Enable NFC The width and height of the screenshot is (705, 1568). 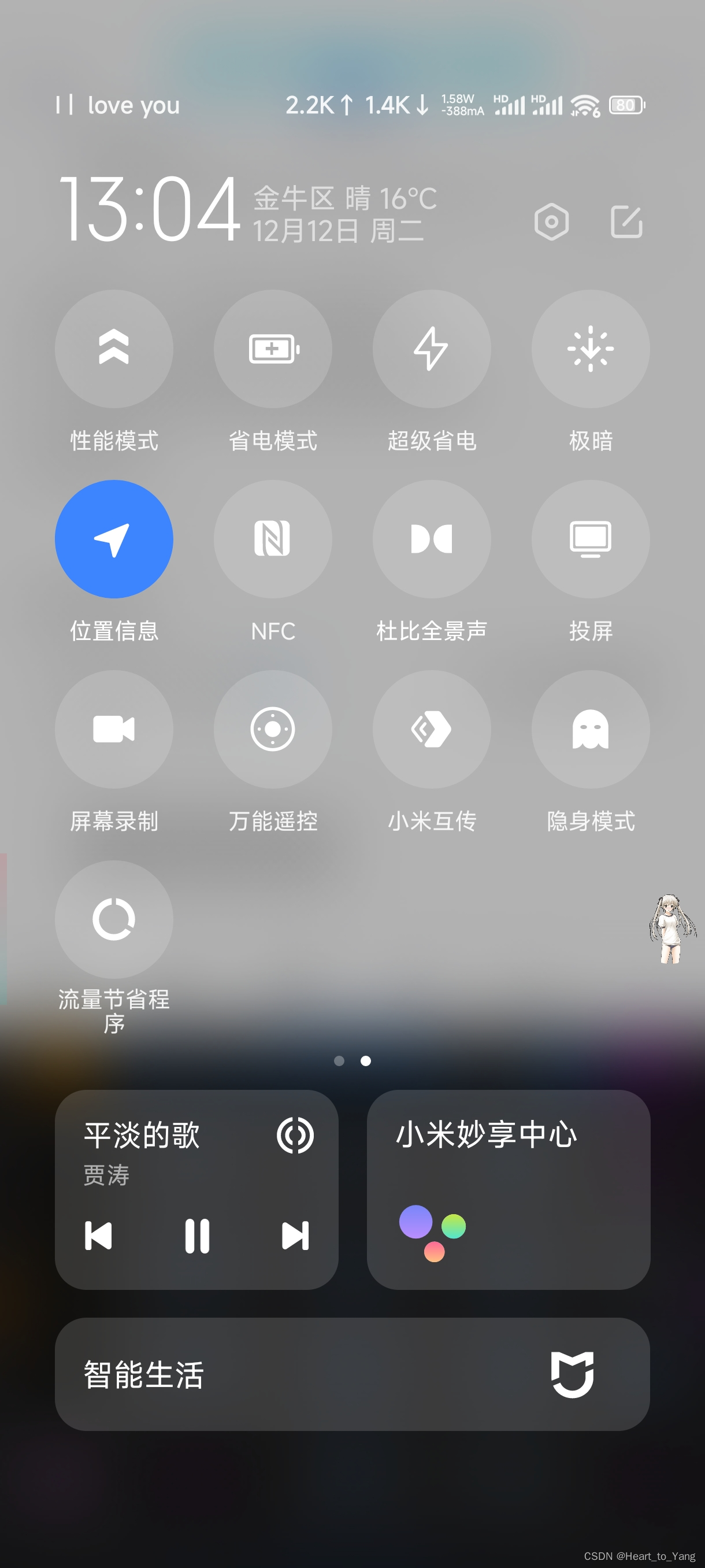click(x=273, y=539)
